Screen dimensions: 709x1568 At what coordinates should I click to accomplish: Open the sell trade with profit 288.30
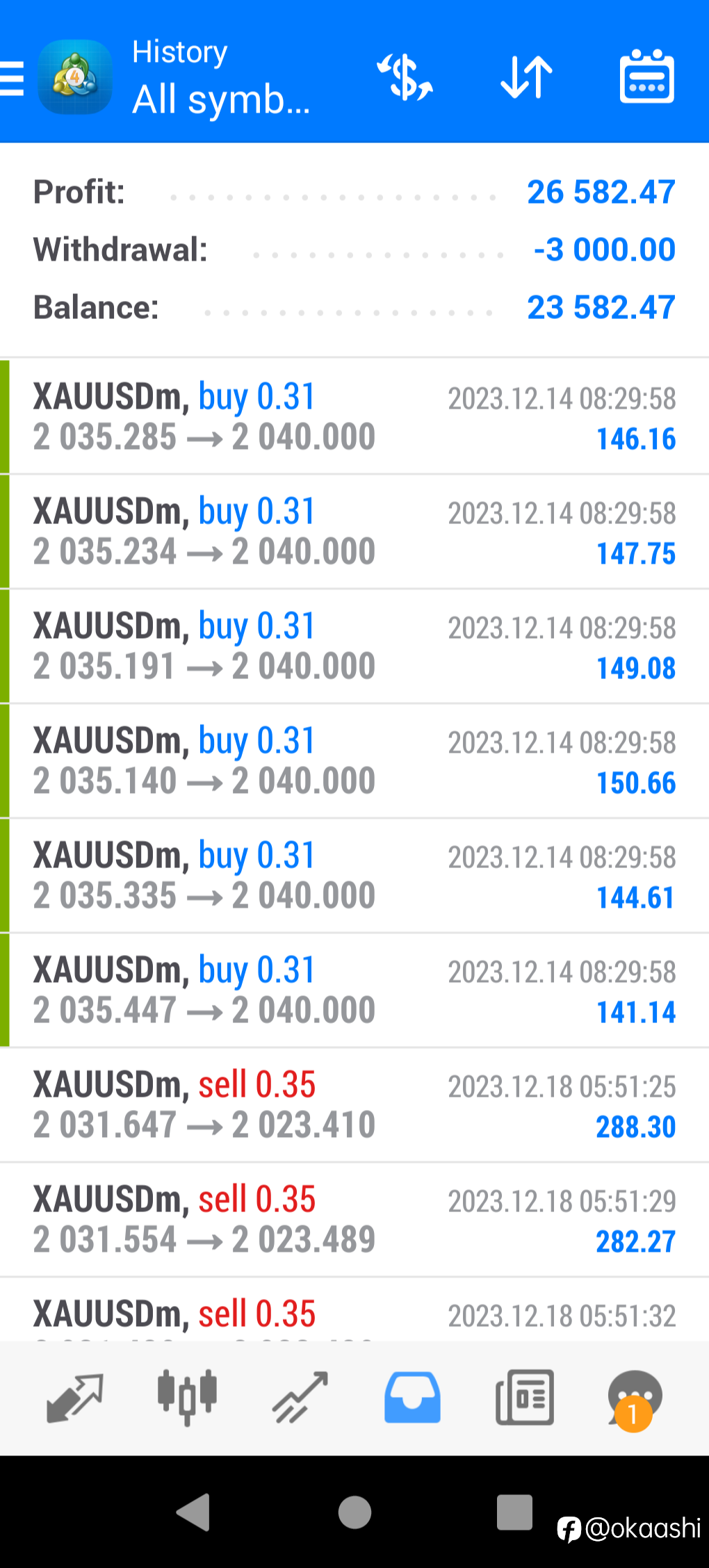point(354,1105)
